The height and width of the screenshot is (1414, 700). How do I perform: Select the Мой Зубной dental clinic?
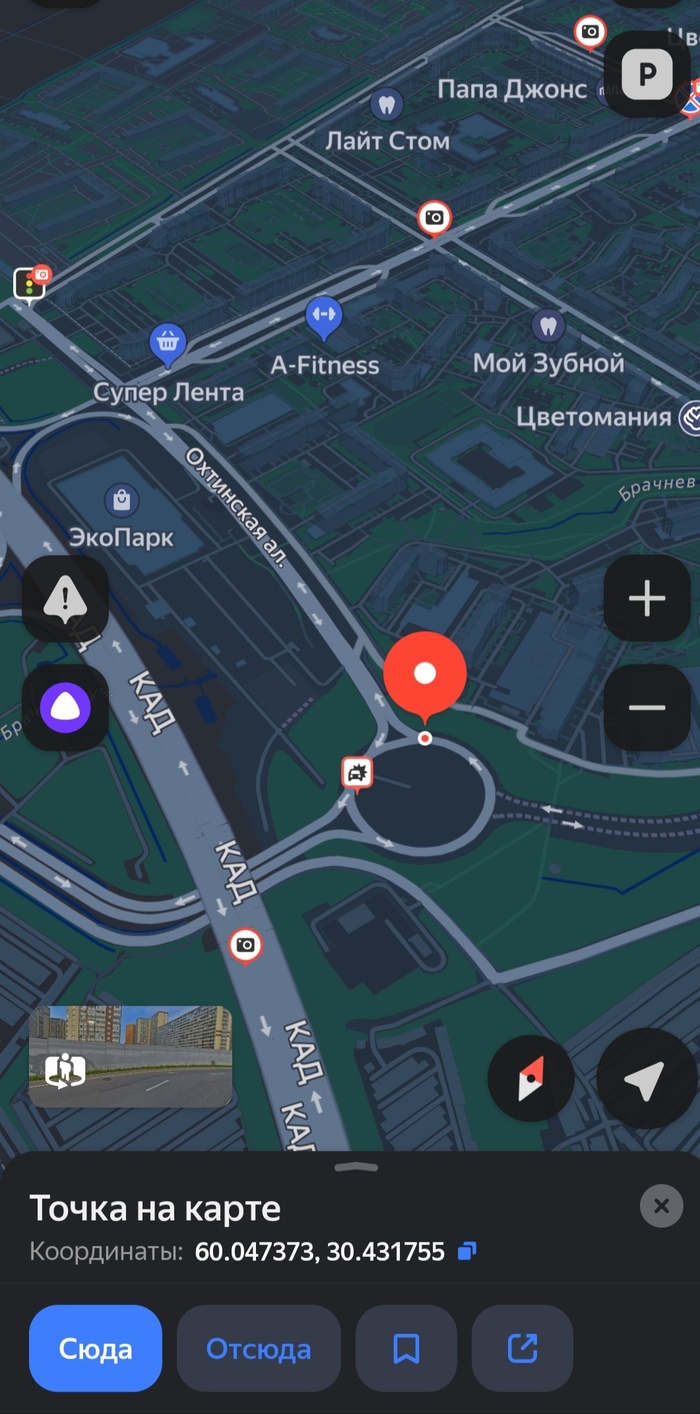coord(547,326)
